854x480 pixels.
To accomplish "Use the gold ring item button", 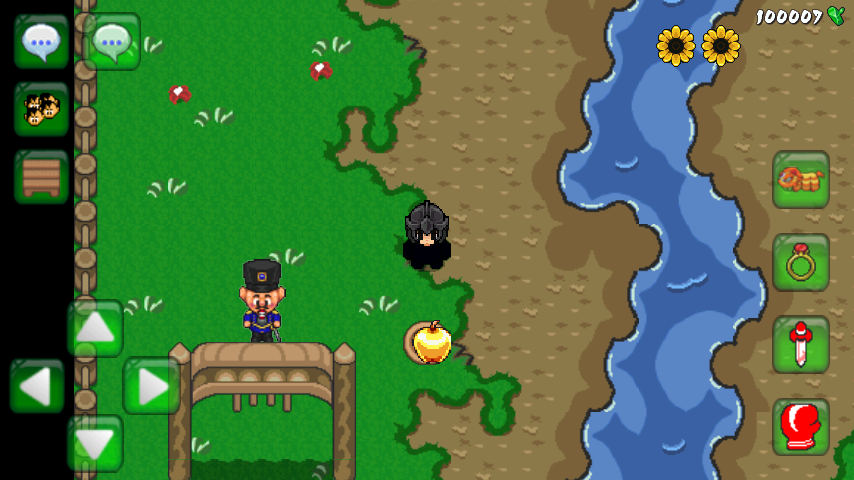I will (x=801, y=262).
